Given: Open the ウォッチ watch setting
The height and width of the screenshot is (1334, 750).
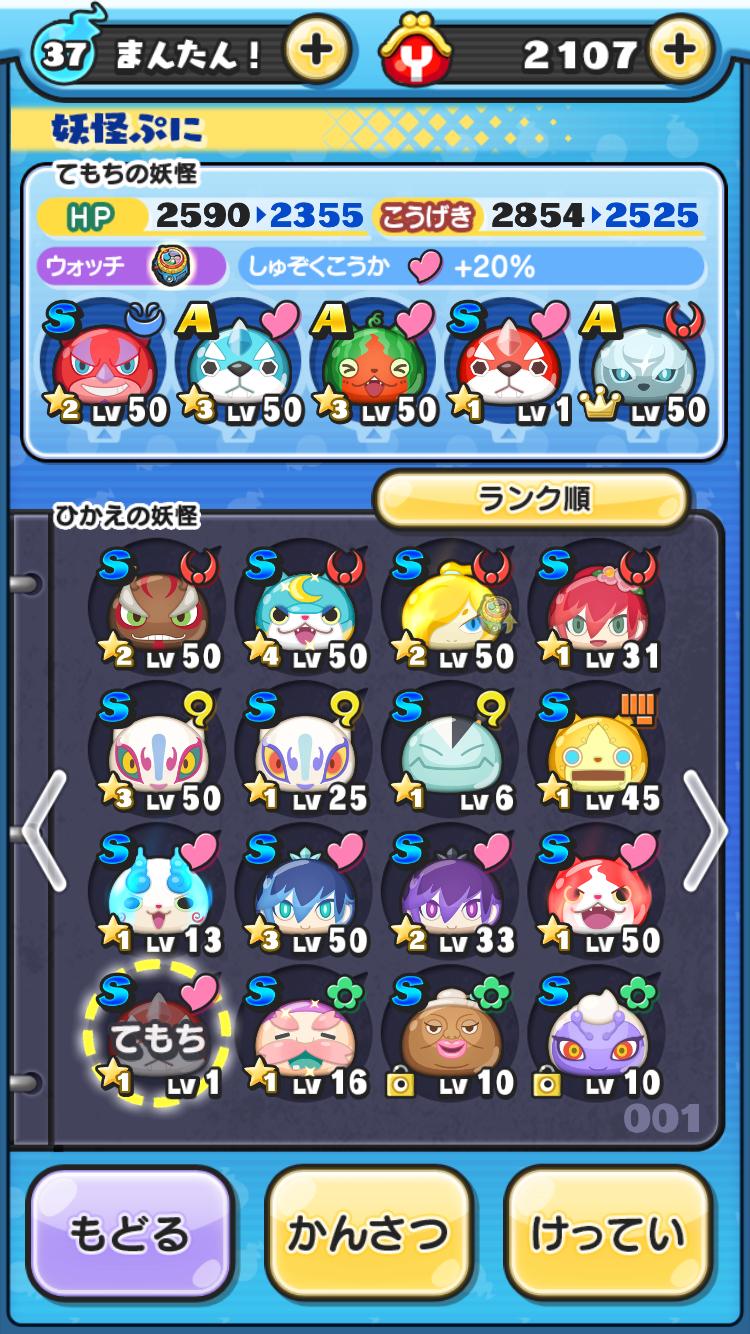Looking at the screenshot, I should (132, 266).
